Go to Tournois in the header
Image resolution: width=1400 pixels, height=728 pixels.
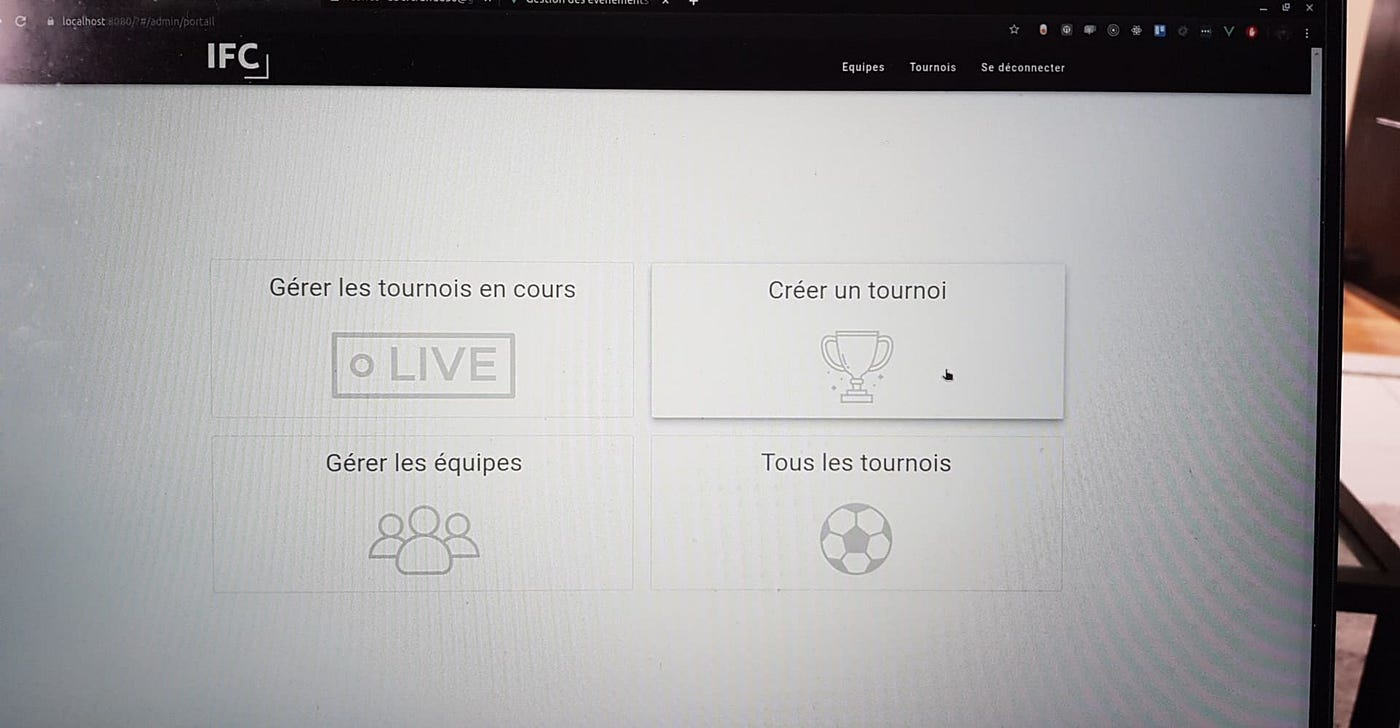point(932,68)
